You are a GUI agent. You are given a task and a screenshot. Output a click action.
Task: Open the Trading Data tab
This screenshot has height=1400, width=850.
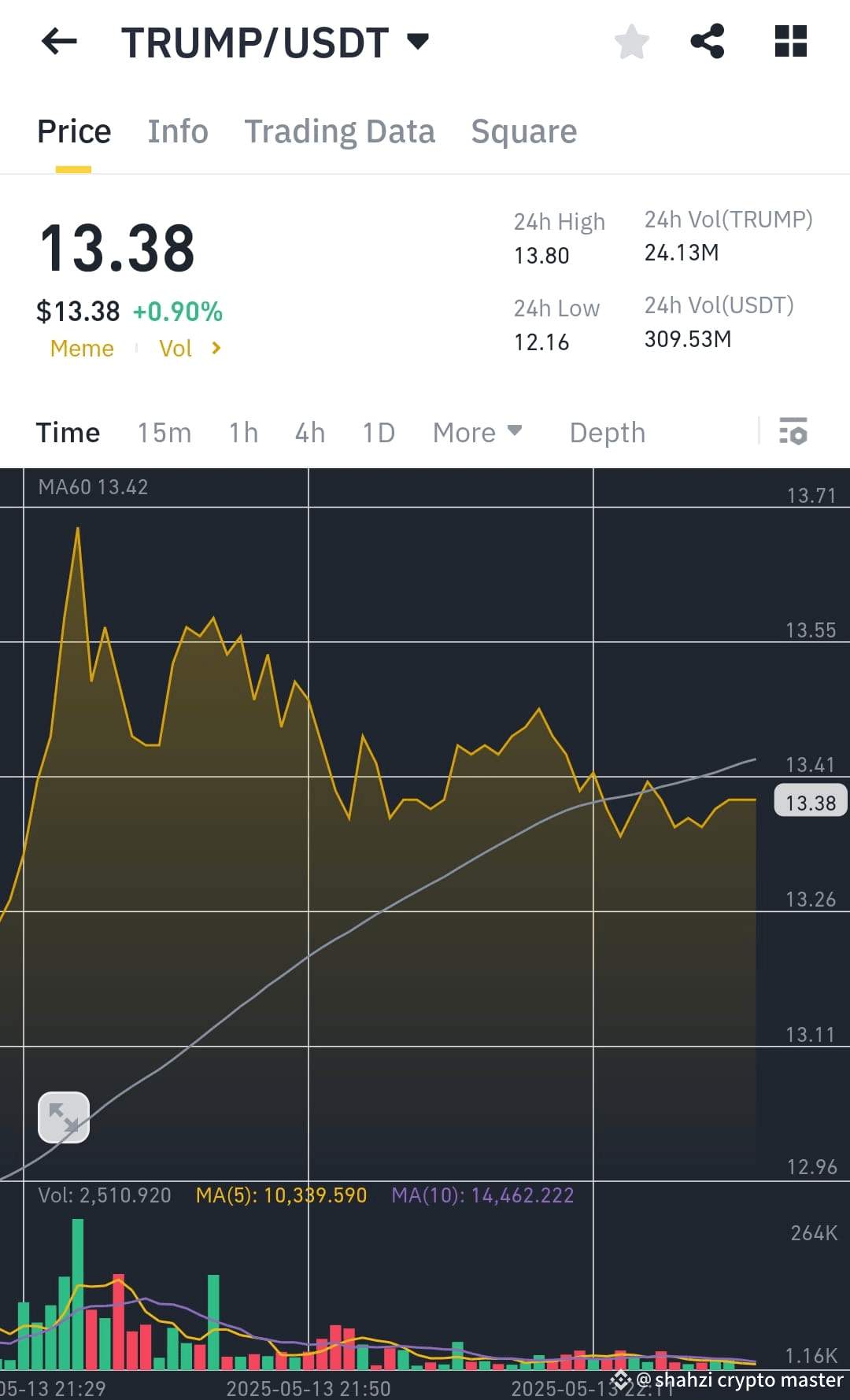(x=340, y=131)
